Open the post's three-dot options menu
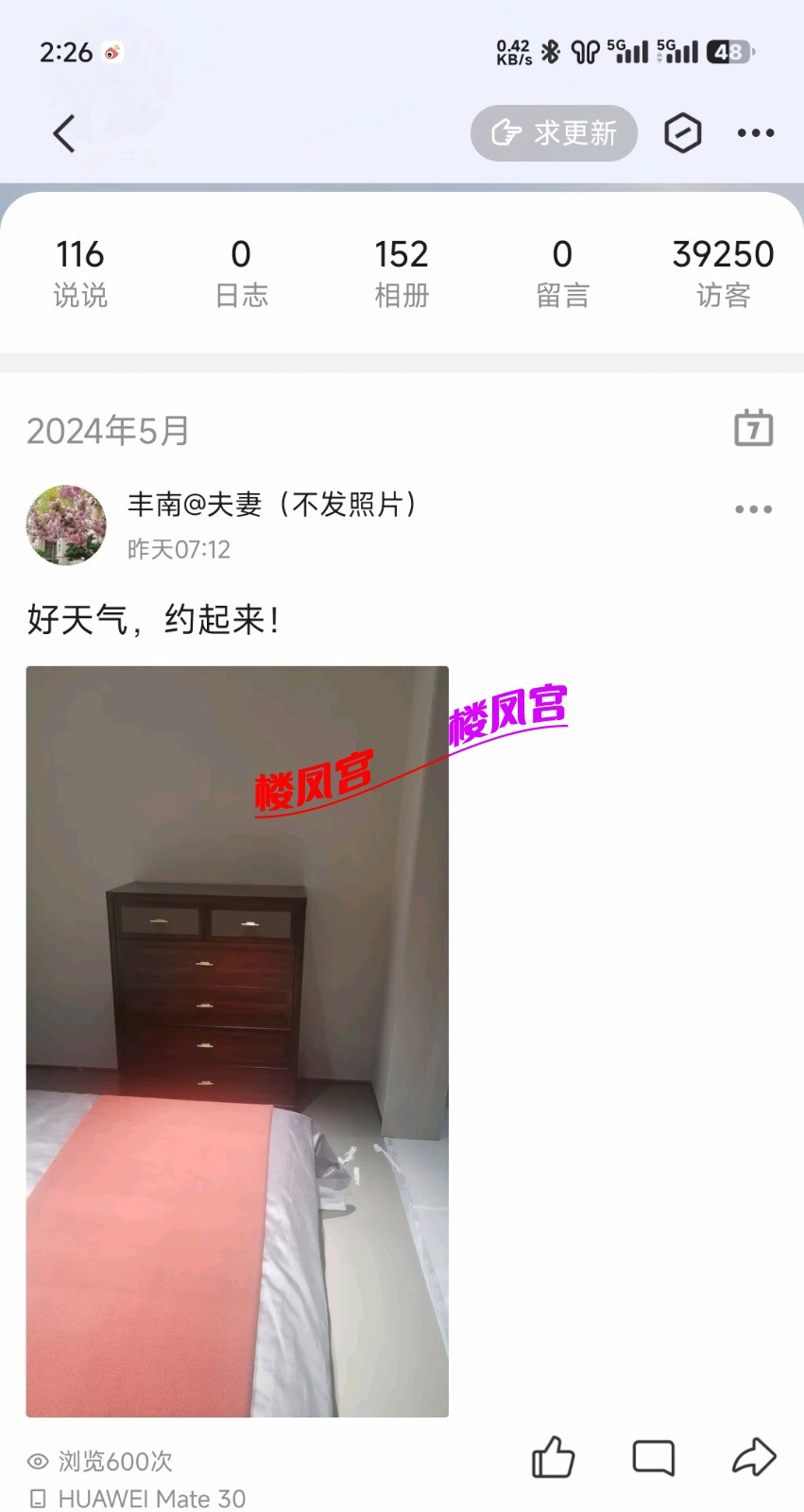804x1512 pixels. 753,509
